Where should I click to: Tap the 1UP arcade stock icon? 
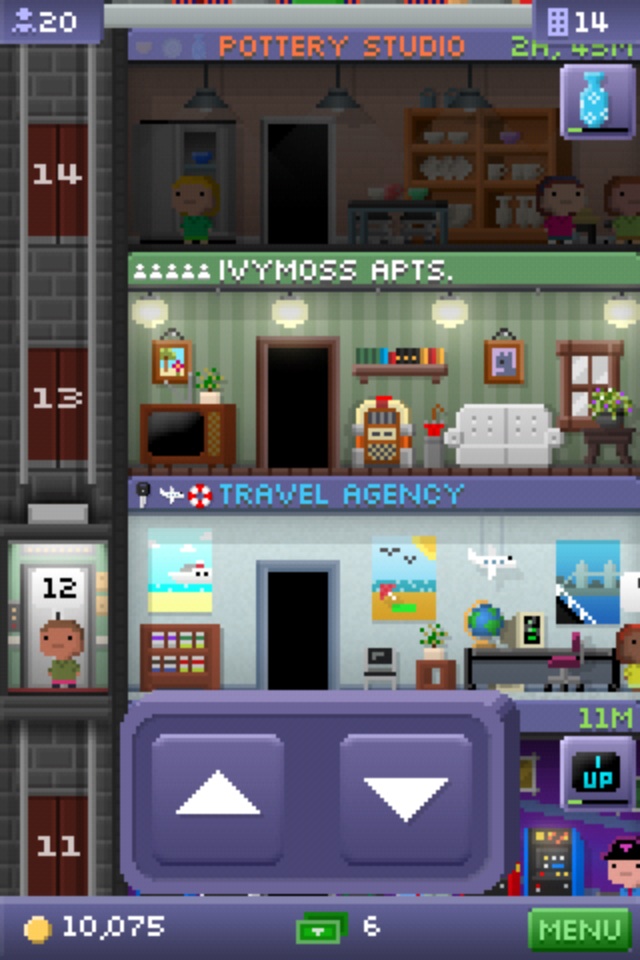(597, 771)
